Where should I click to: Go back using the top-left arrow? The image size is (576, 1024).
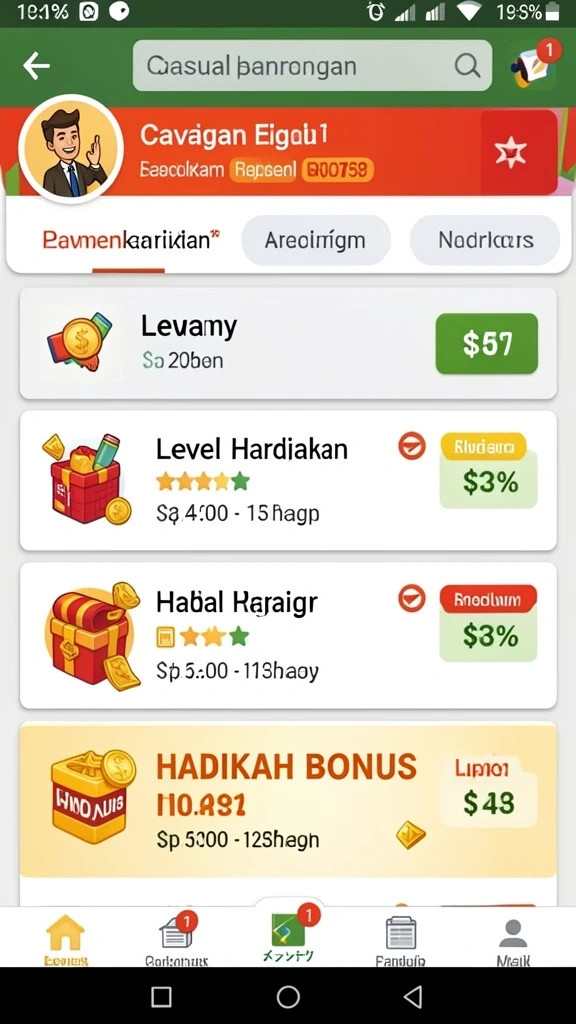pos(37,66)
